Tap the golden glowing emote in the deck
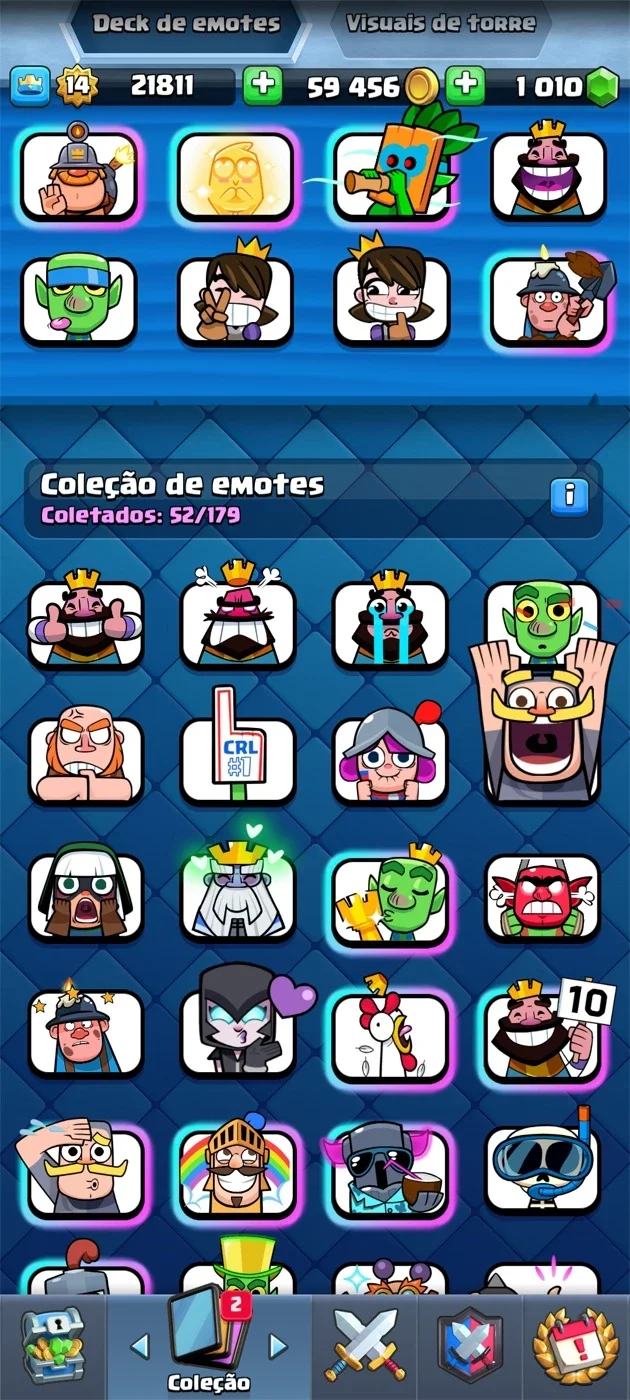The image size is (630, 1400). (x=236, y=176)
